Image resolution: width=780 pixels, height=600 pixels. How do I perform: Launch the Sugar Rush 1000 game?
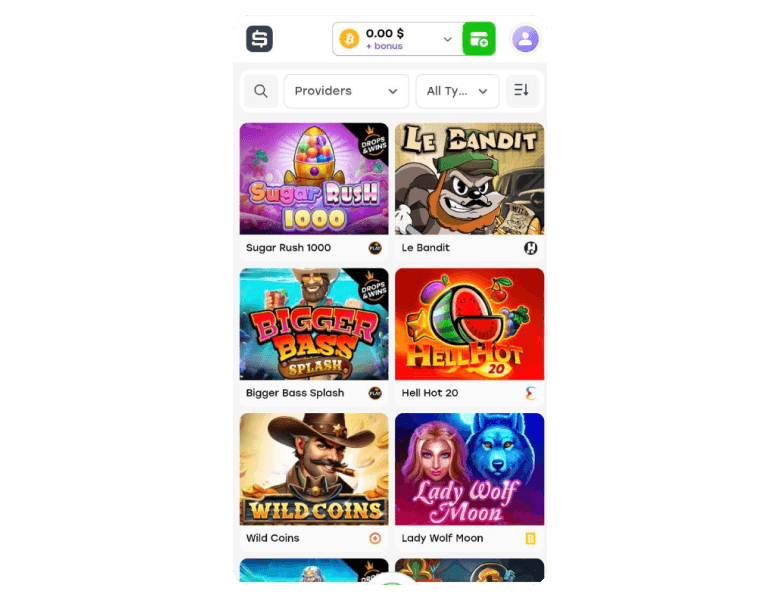coord(314,180)
